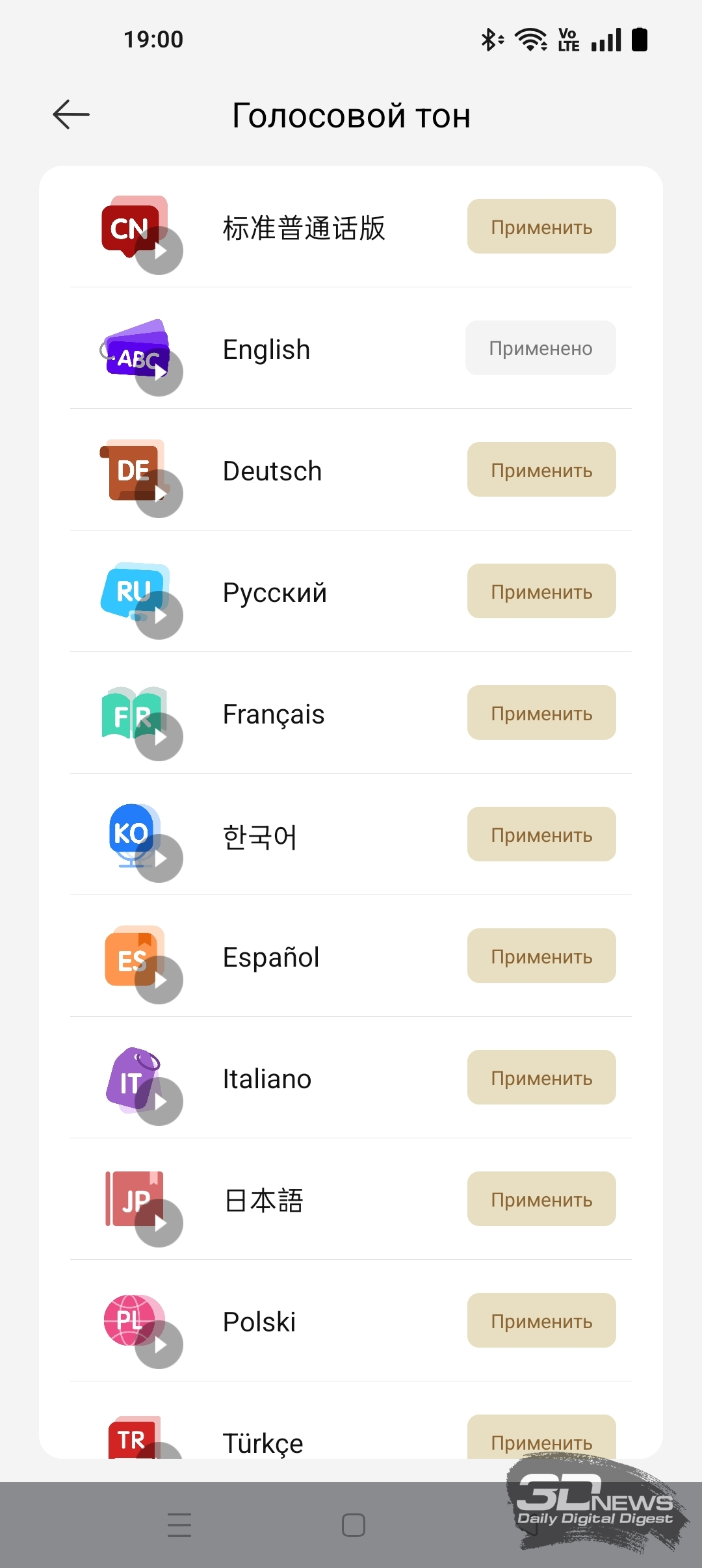The width and height of the screenshot is (702, 1568).
Task: Apply the Polski voice tone
Action: [541, 1321]
